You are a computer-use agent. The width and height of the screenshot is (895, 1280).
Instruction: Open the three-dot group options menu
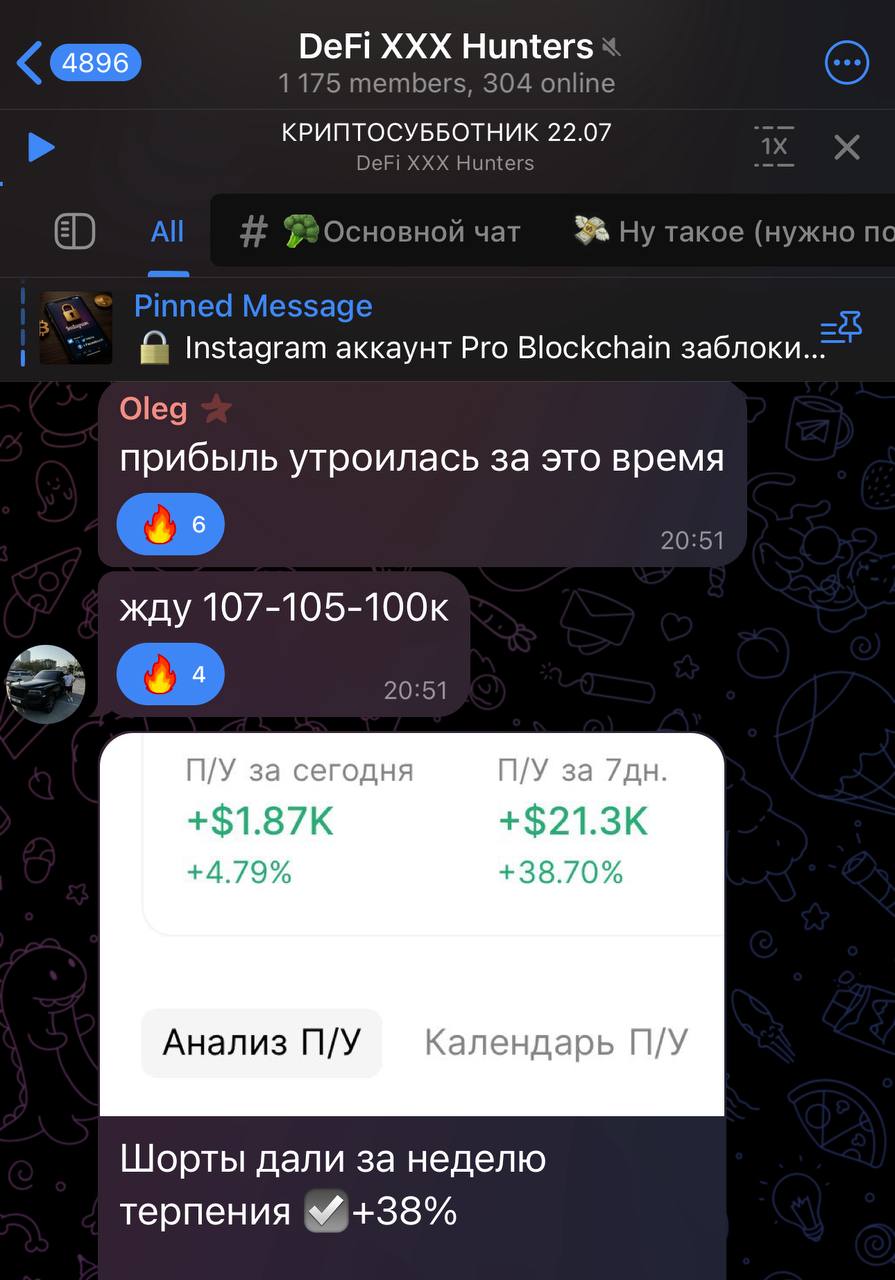pos(846,64)
